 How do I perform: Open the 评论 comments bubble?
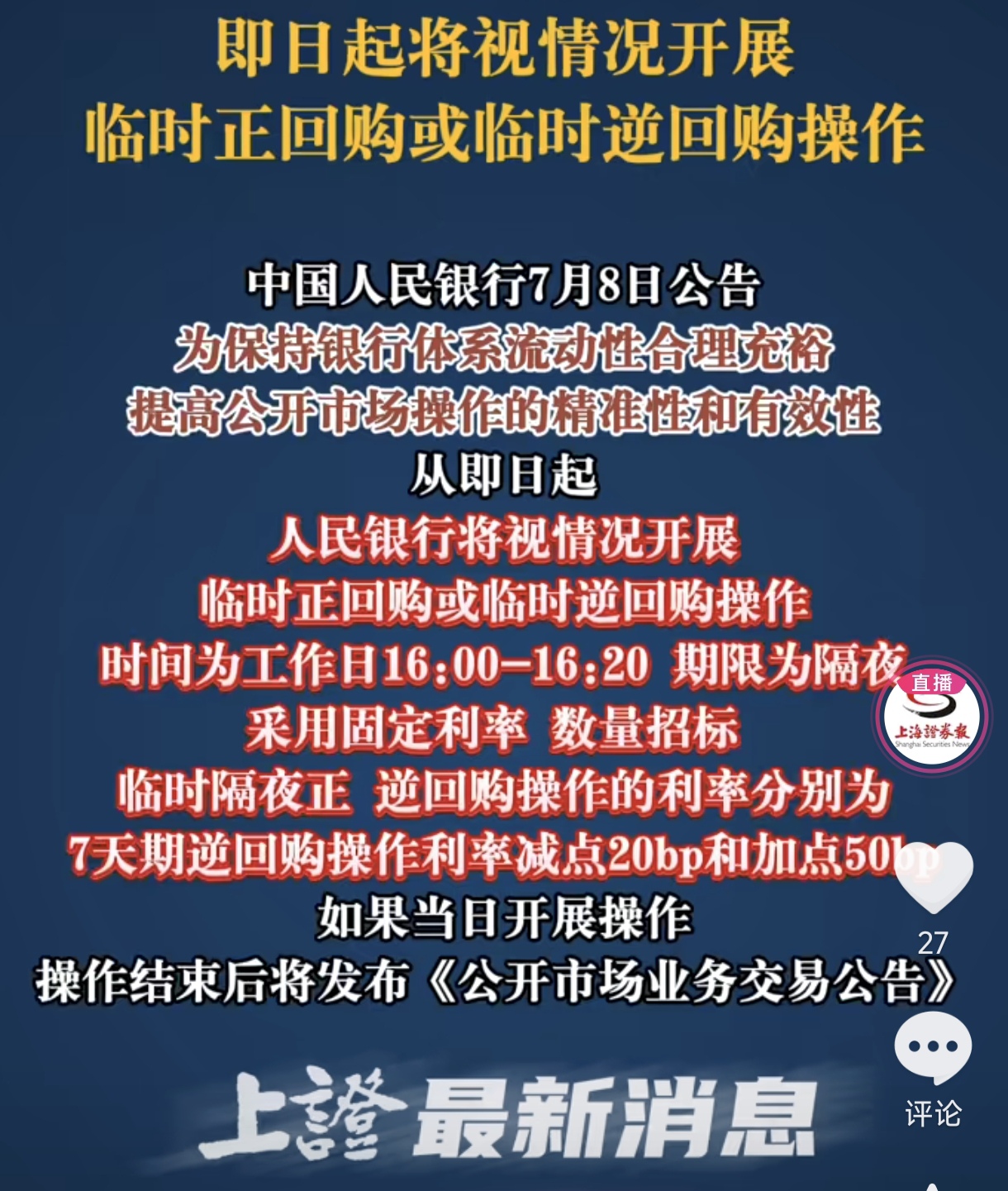(x=933, y=1047)
